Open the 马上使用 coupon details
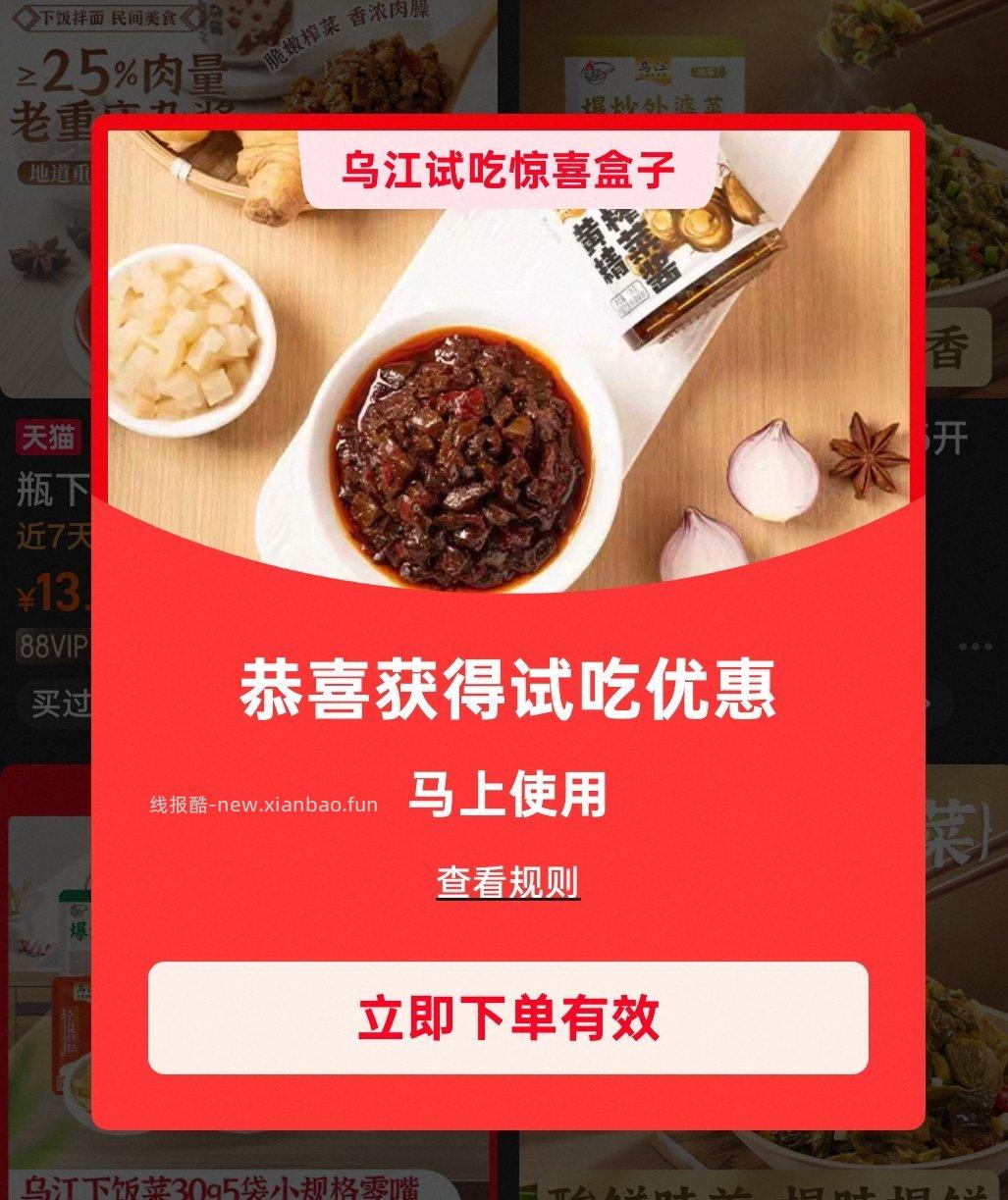 click(x=510, y=798)
